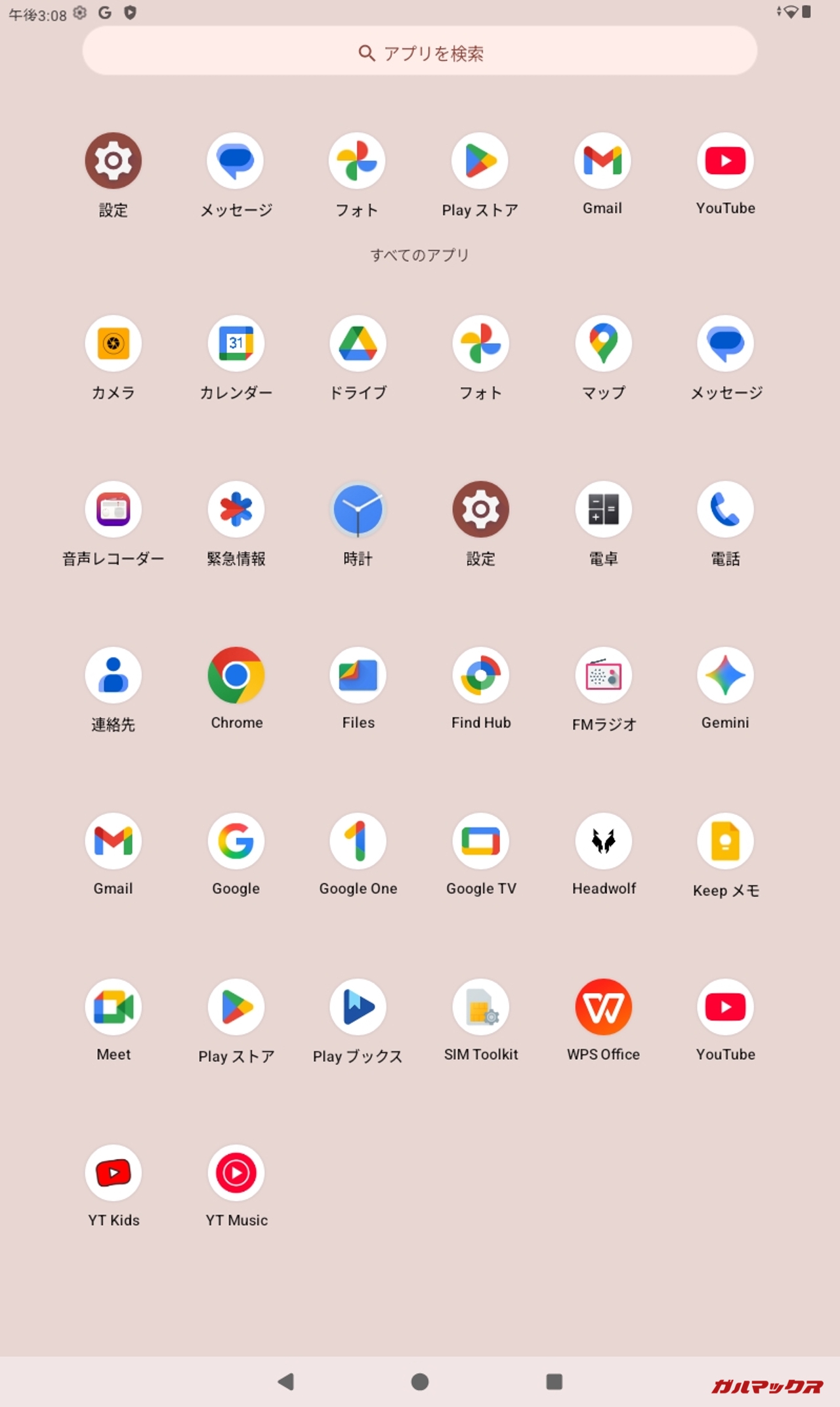
Task: Open the アプリを検索 search box
Action: [420, 52]
